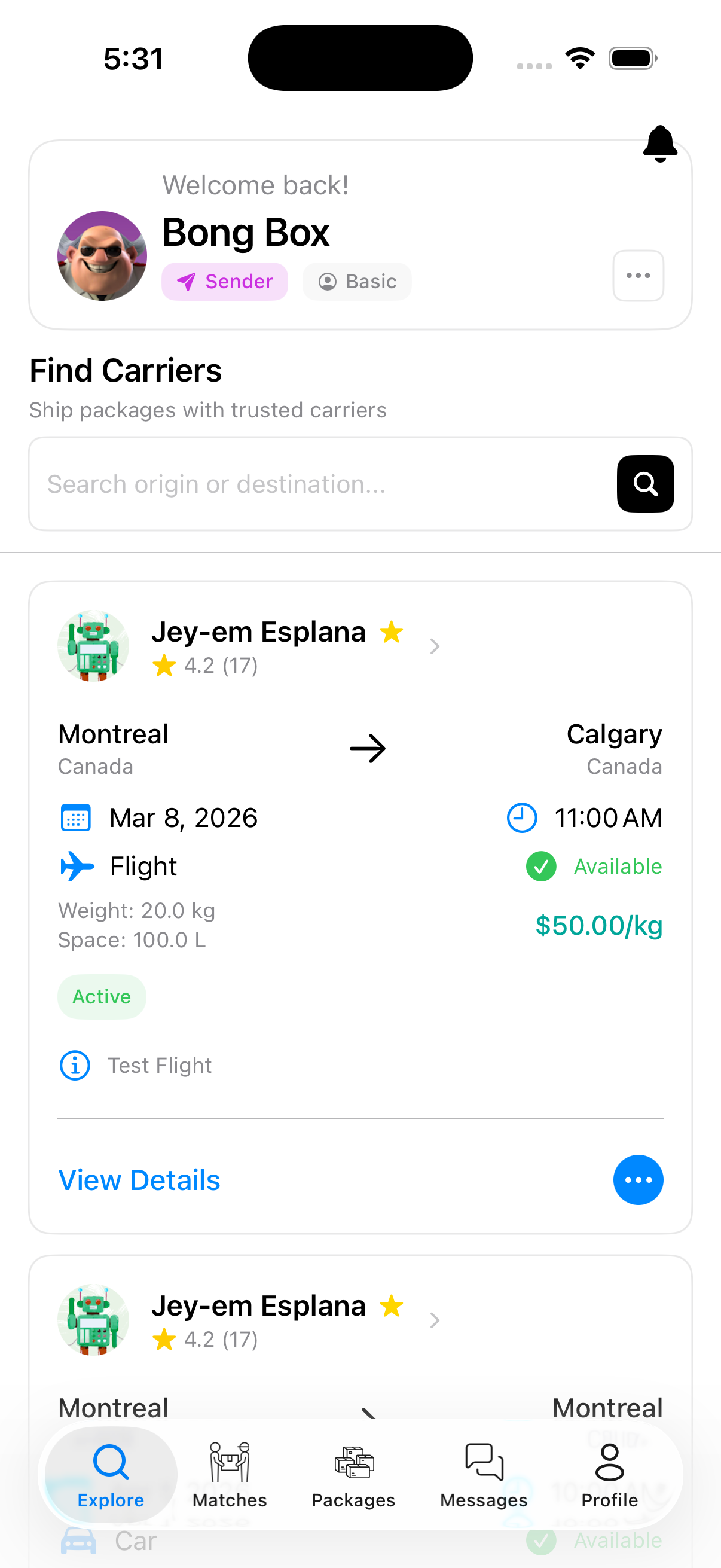
Task: Tap the info icon next to Test Flight
Action: 74,1065
